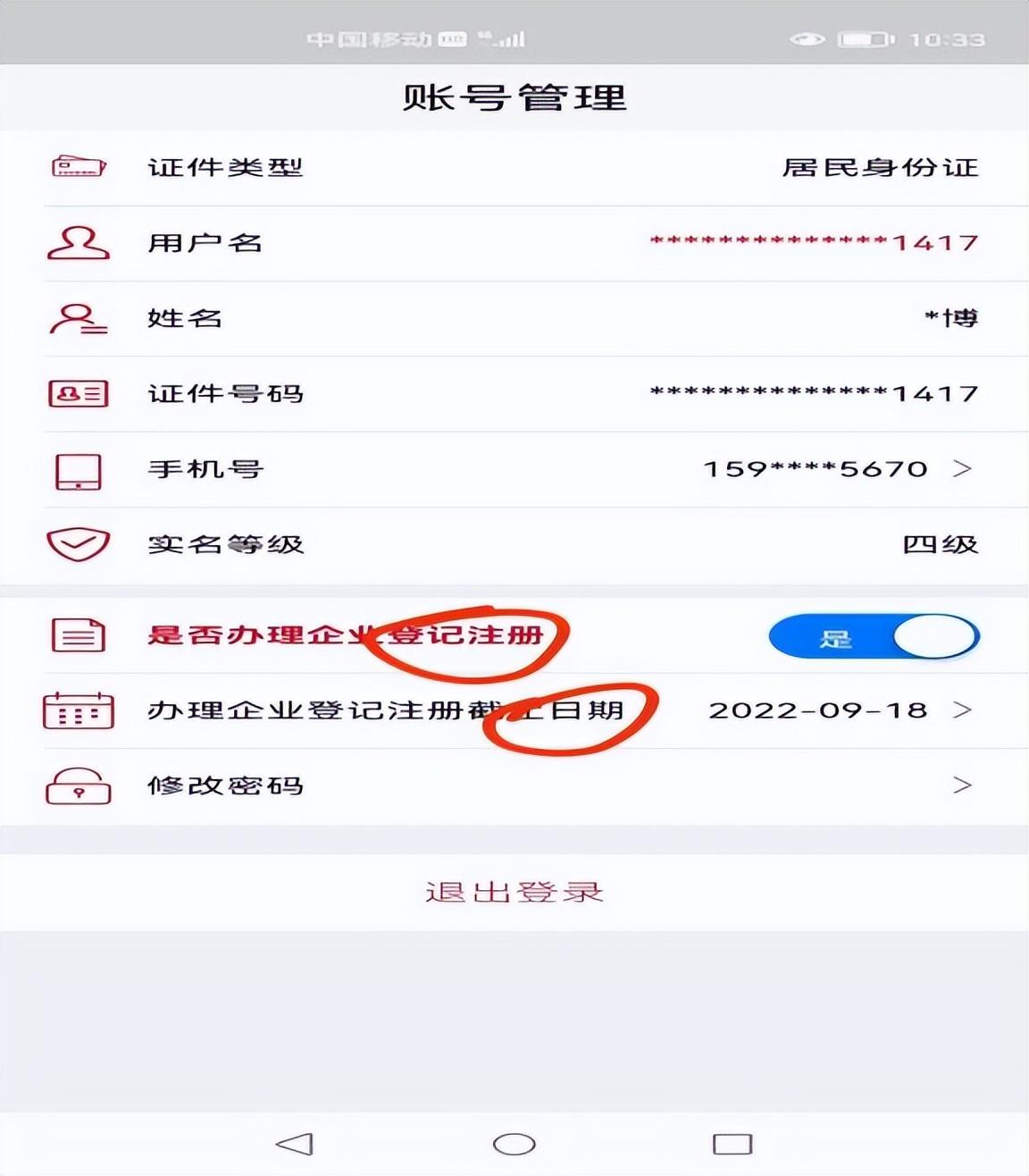Open 修改密码 to change password
This screenshot has width=1029, height=1176.
pyautogui.click(x=514, y=786)
